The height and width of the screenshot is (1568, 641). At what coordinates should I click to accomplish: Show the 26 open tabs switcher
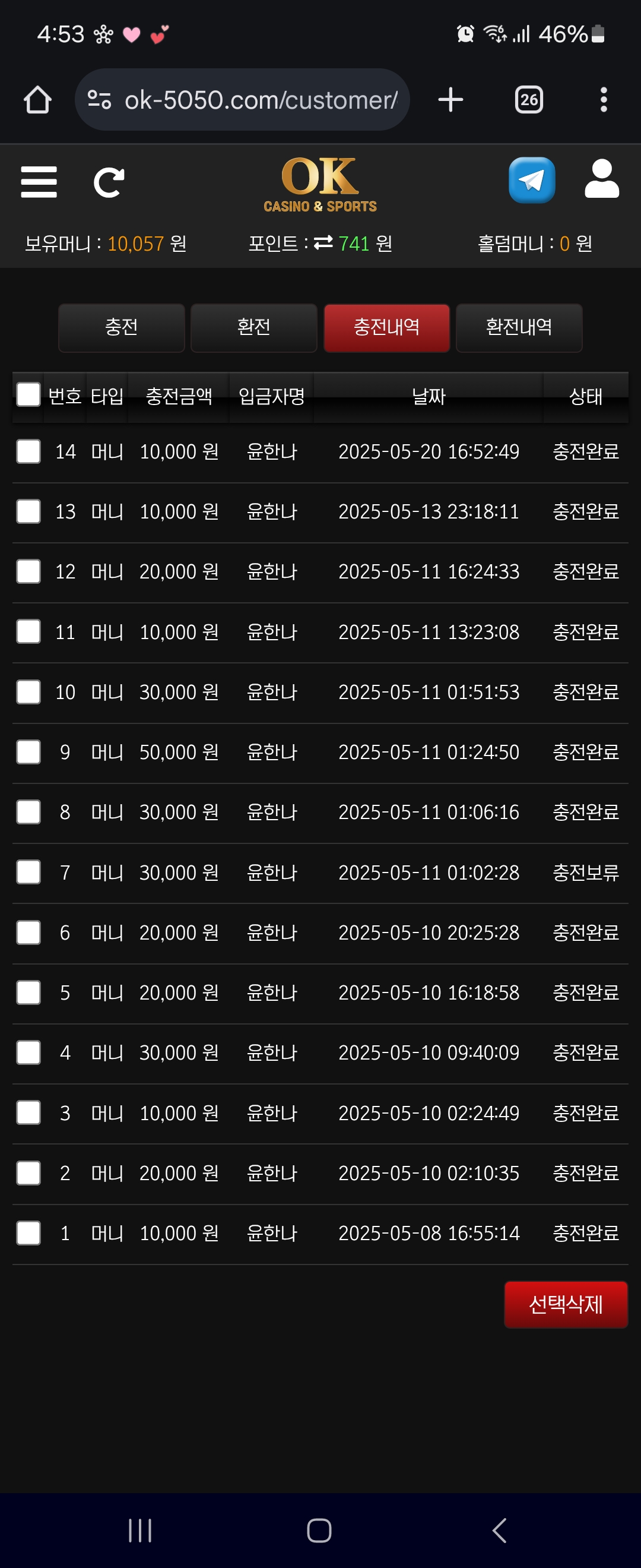tap(528, 100)
